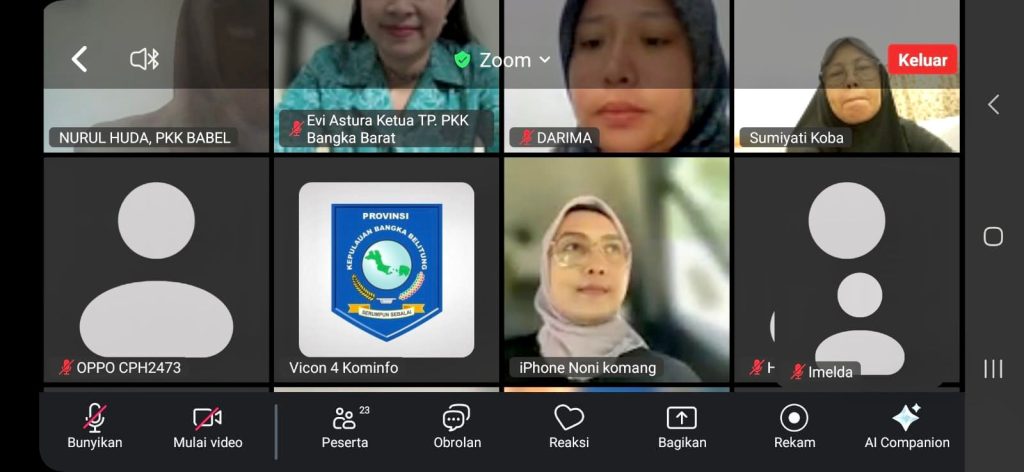Start recording with Rekam
Screen dimensions: 1024x472
[794, 427]
